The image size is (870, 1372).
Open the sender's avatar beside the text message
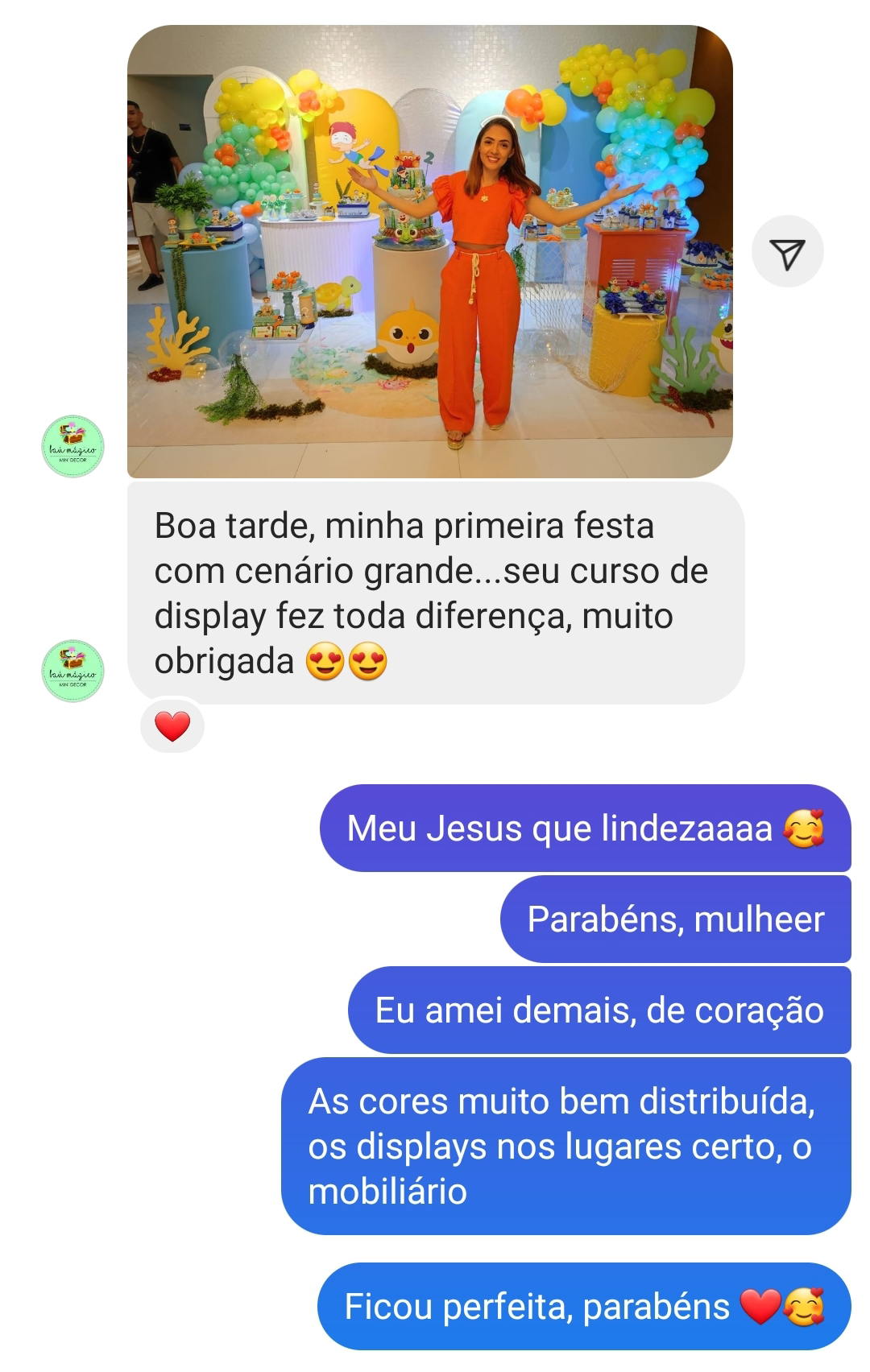[72, 671]
